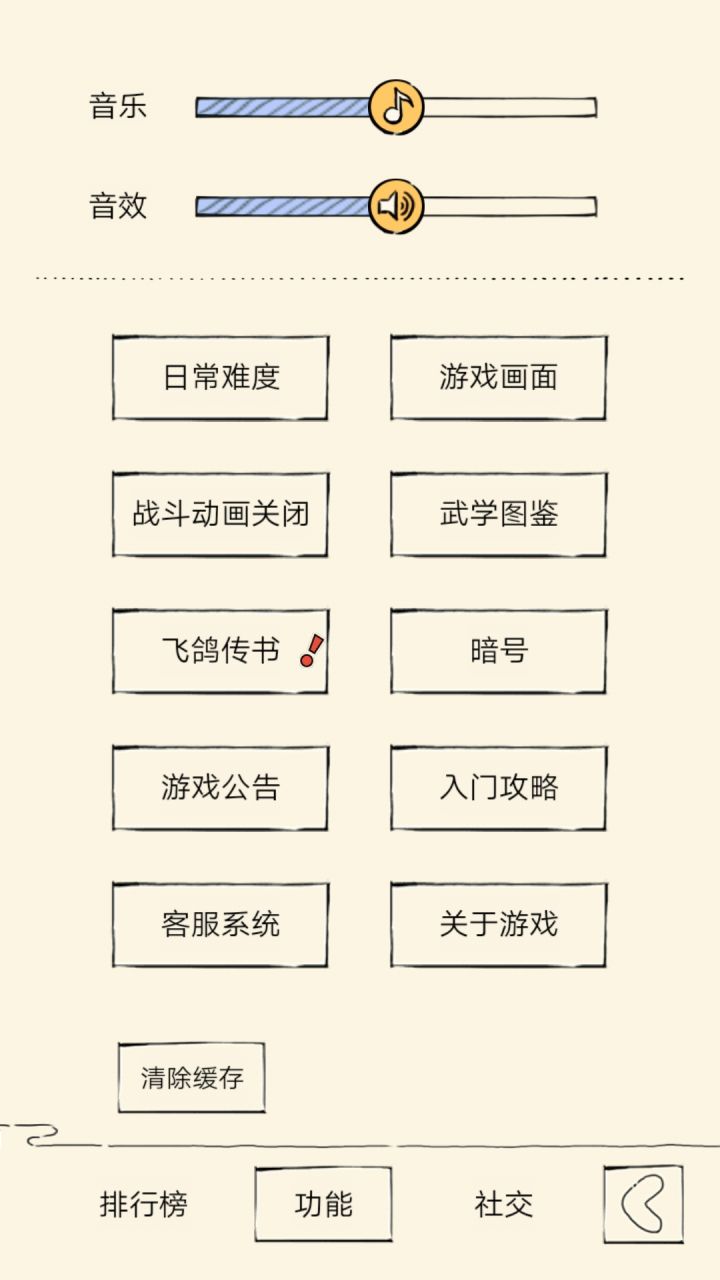Click 清除缓存 to clear cache

point(192,1077)
